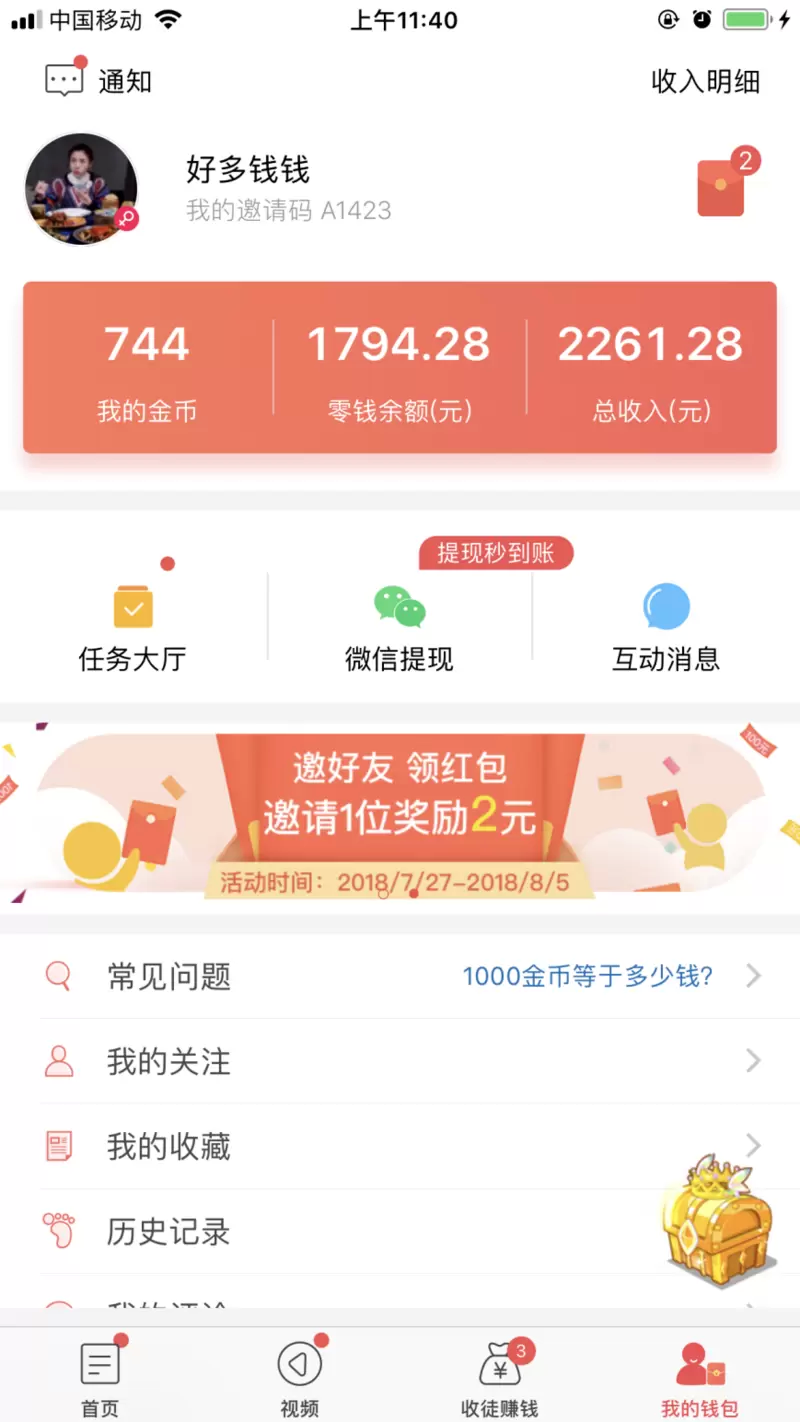View 总收入 total income

[650, 367]
